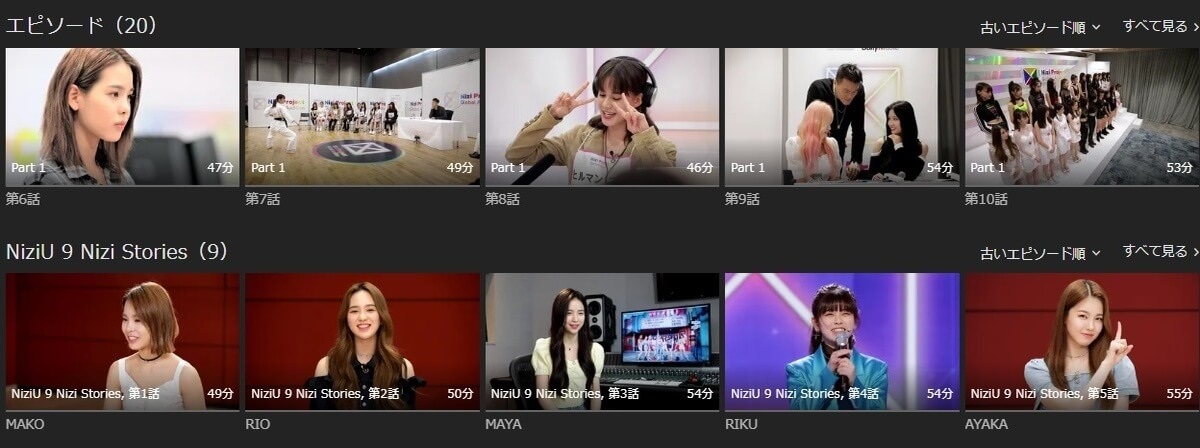Play episode 第7話

click(362, 116)
